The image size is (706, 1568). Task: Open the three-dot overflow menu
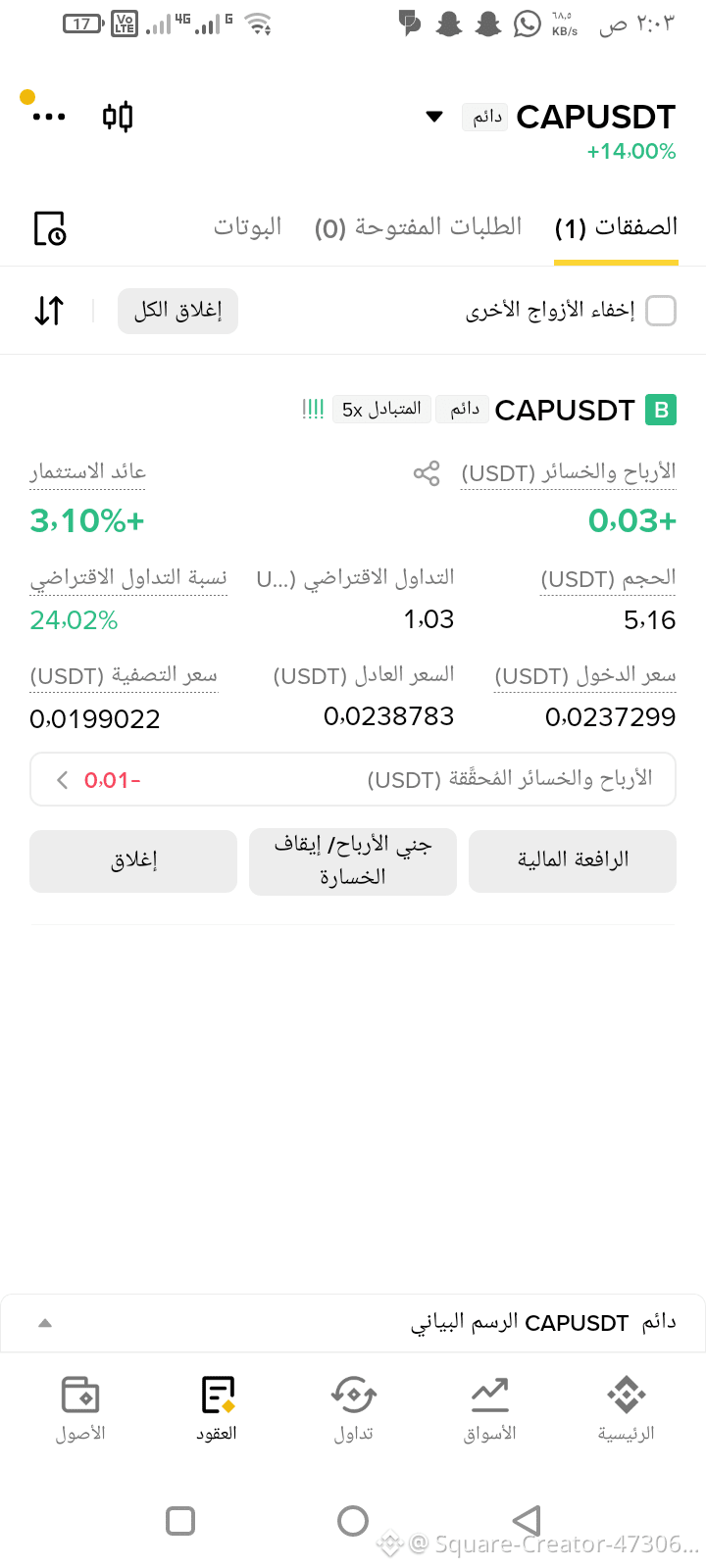(x=48, y=117)
